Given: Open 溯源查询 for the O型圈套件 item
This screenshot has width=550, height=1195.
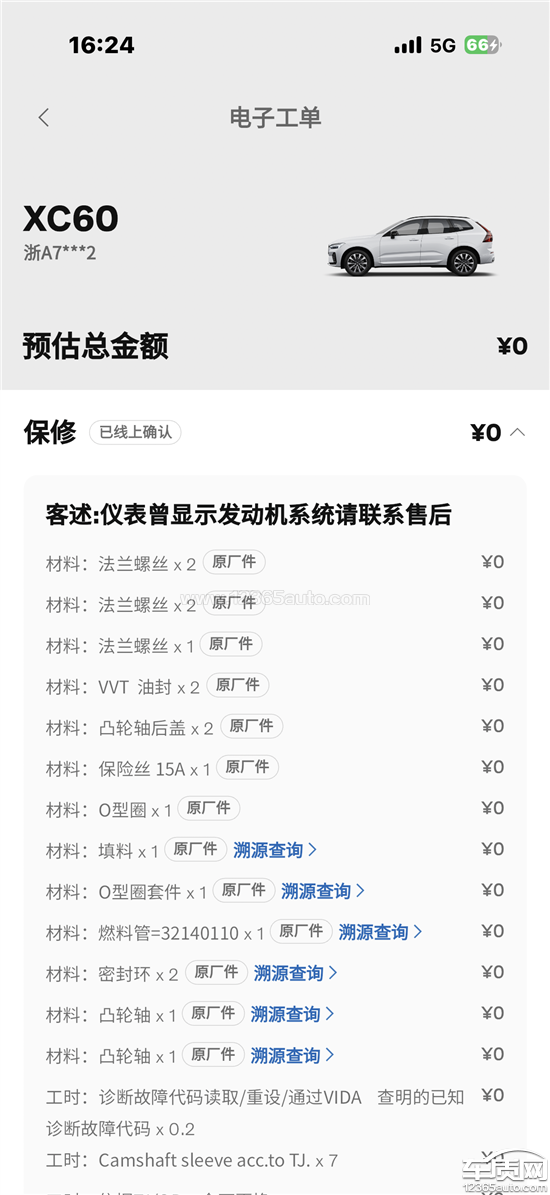Looking at the screenshot, I should (x=323, y=891).
